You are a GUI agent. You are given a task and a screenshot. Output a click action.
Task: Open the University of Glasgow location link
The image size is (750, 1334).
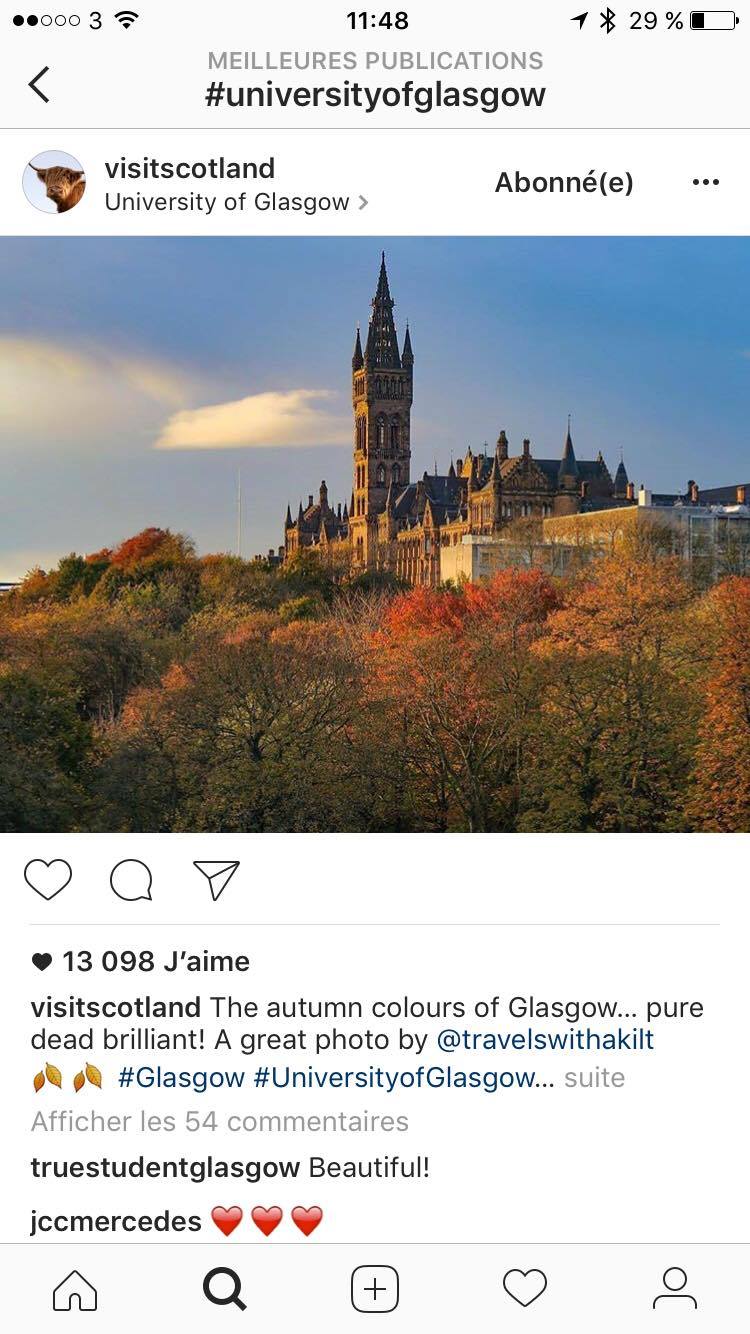click(236, 202)
